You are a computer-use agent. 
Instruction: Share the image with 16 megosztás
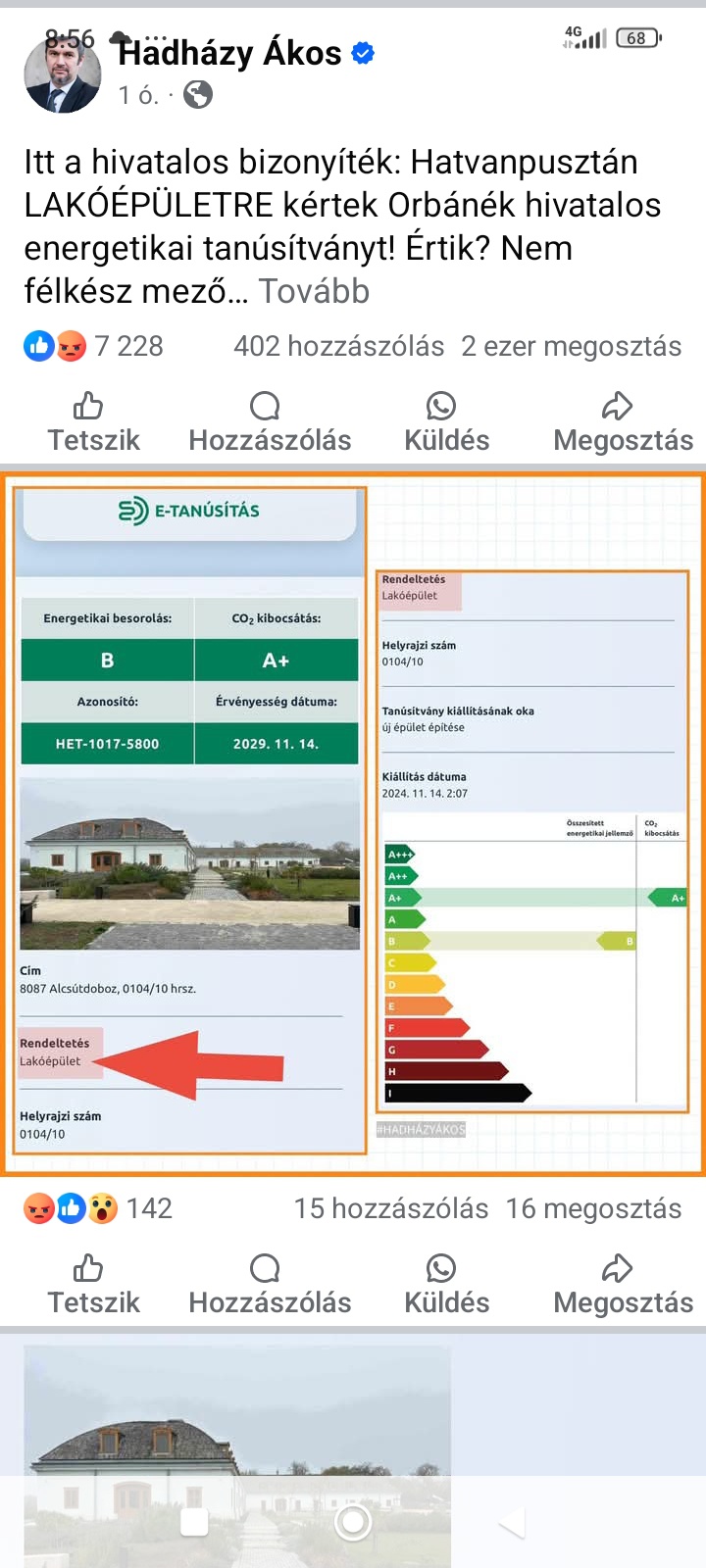pos(622,1285)
